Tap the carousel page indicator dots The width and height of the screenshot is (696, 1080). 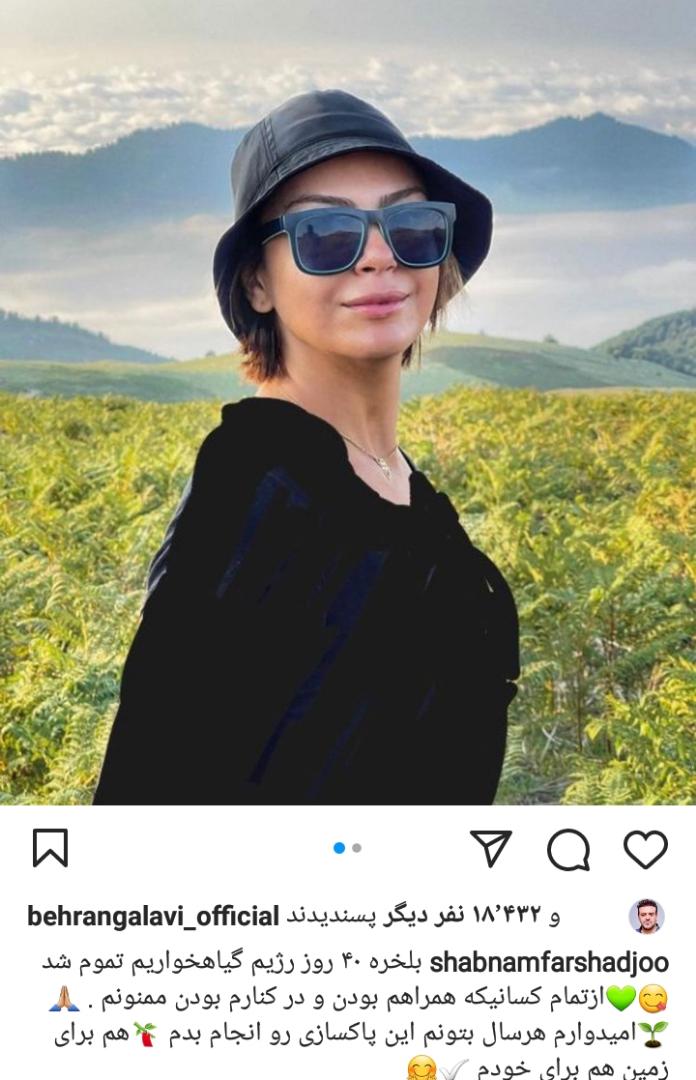(347, 848)
